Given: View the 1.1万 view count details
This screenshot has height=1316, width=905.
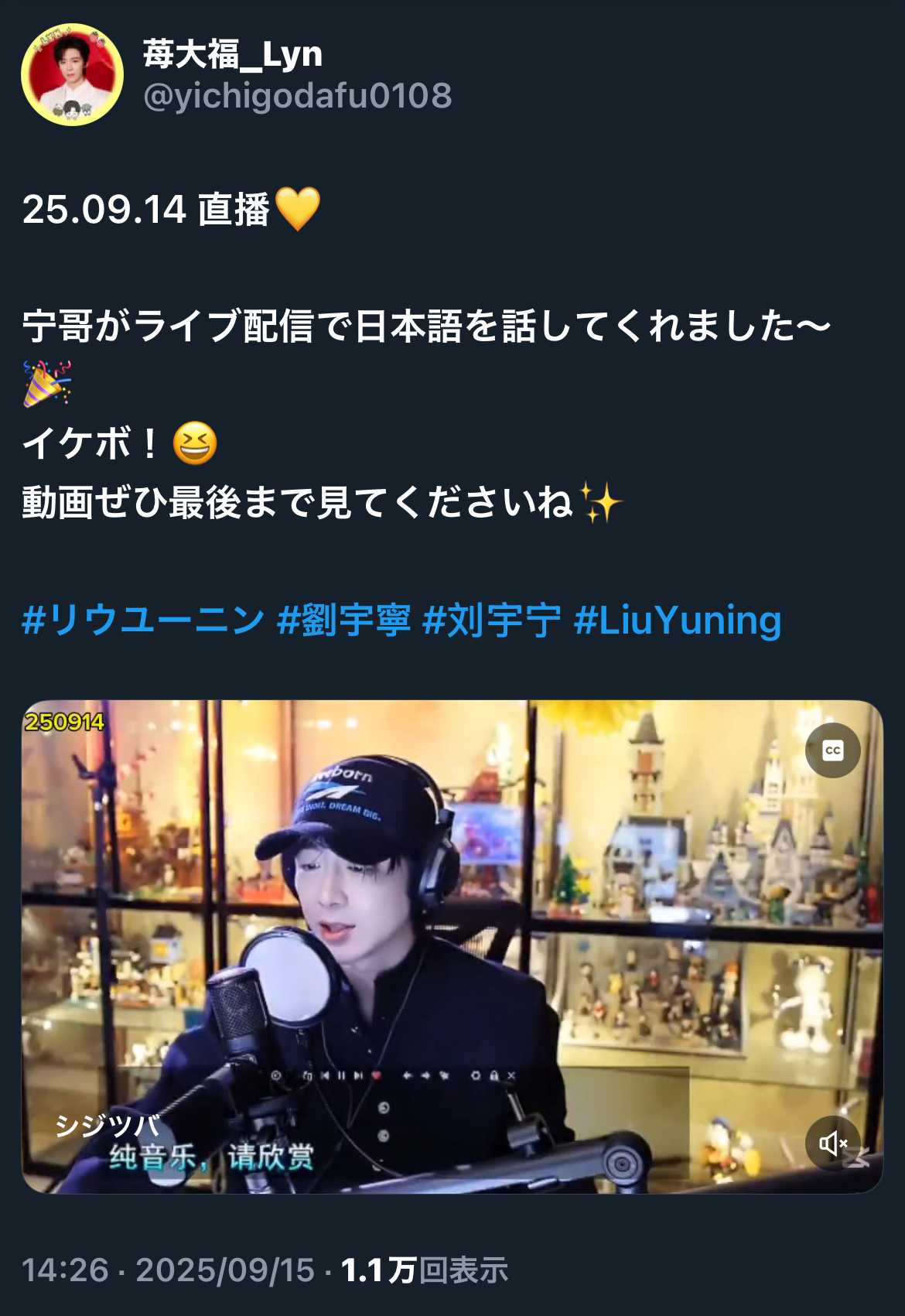Looking at the screenshot, I should click(424, 1270).
